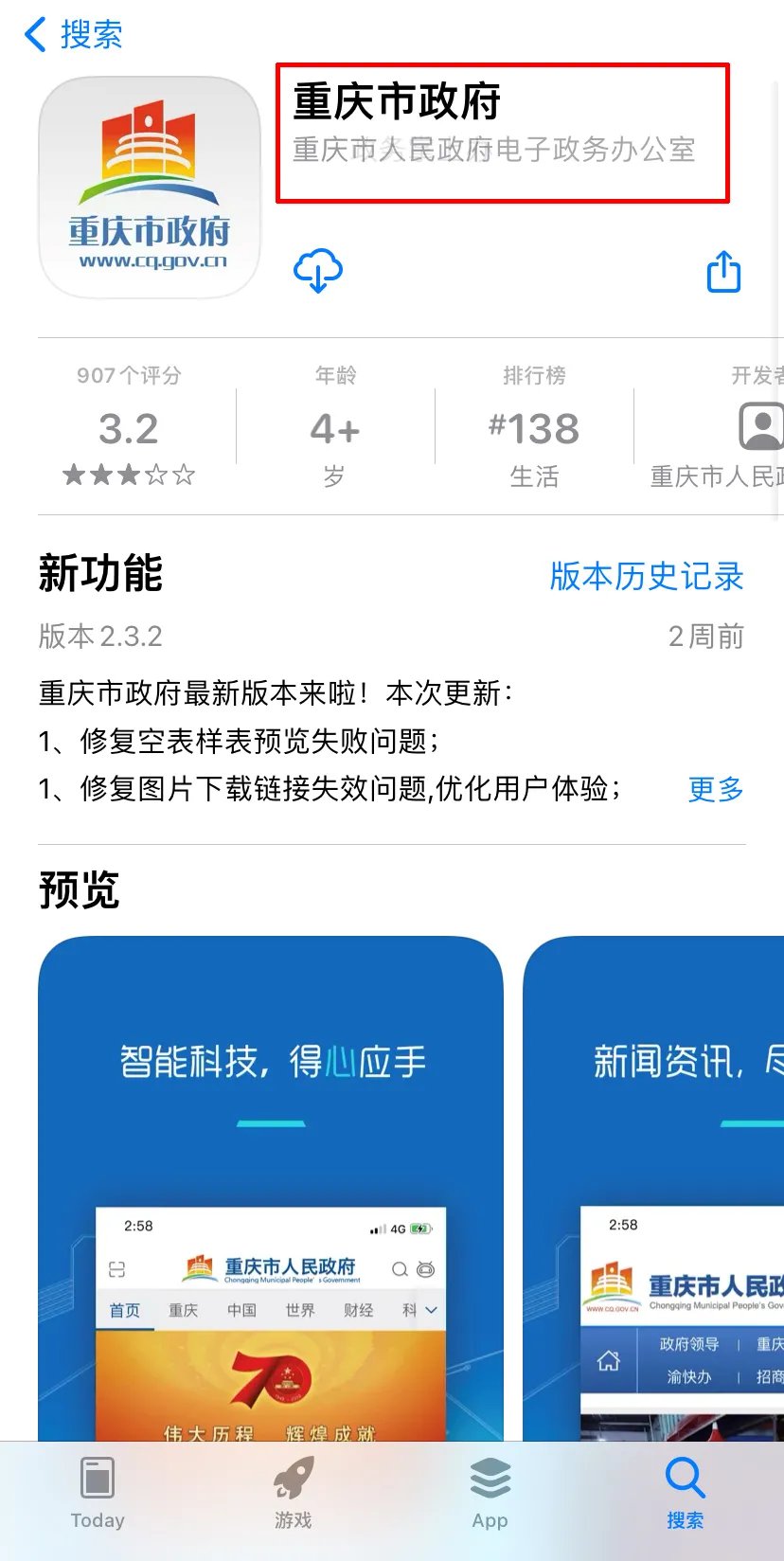View the 907个评分 ratings section

pos(129,428)
